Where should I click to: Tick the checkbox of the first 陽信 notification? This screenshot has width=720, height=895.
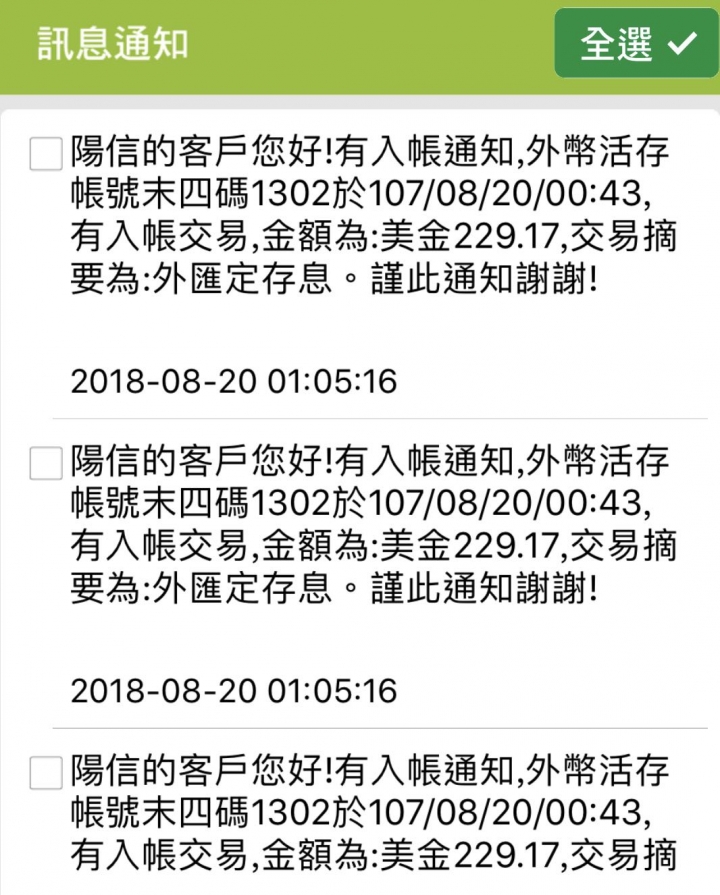(46, 155)
